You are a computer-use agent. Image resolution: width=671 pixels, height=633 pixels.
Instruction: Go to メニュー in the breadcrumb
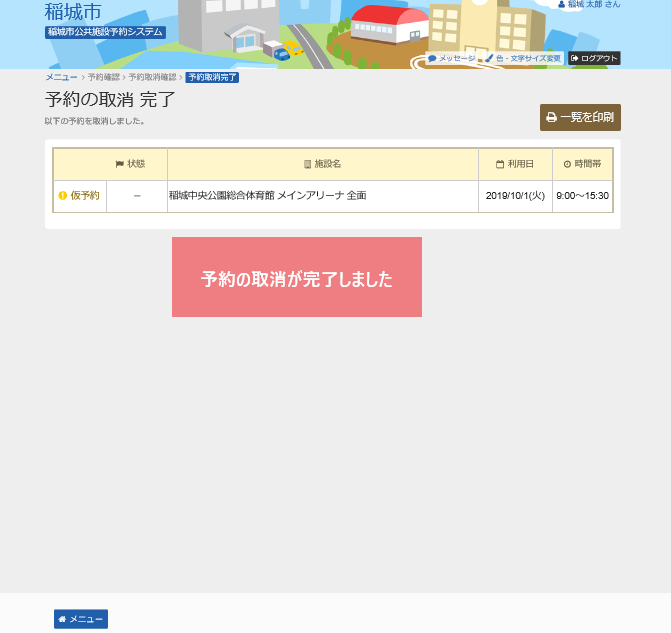[61, 77]
